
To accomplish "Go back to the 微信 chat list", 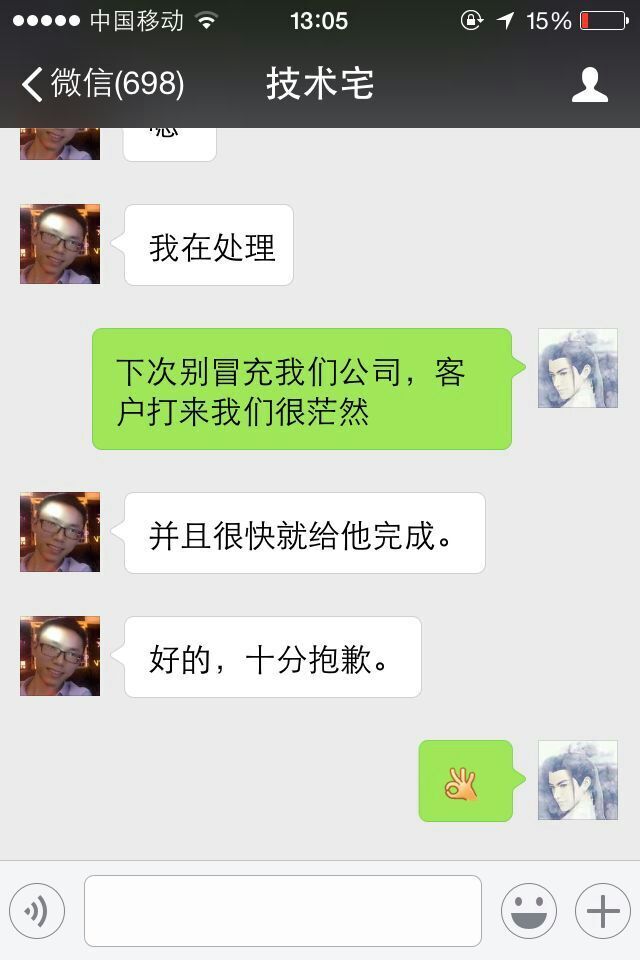I will pos(100,84).
